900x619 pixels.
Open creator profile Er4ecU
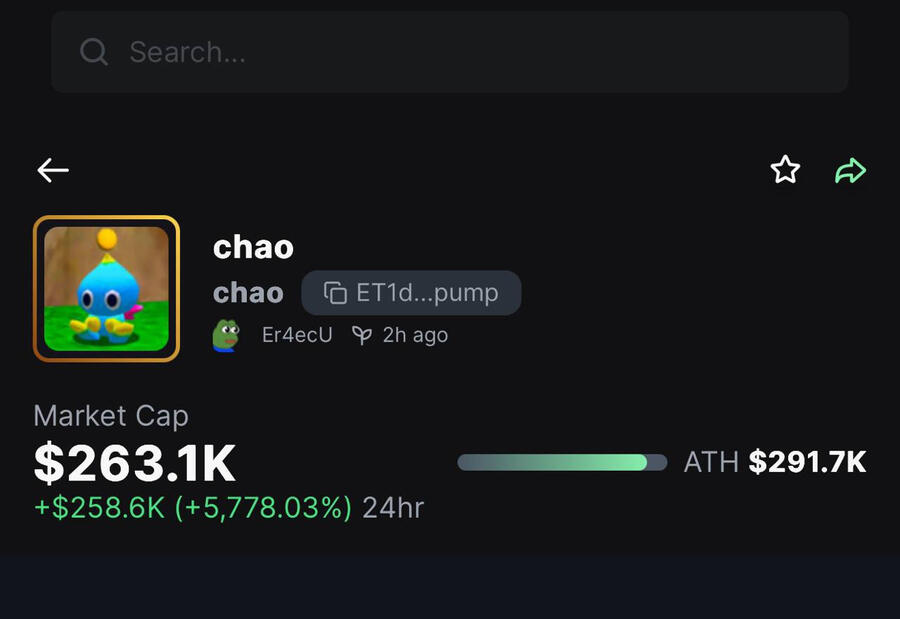[x=296, y=335]
